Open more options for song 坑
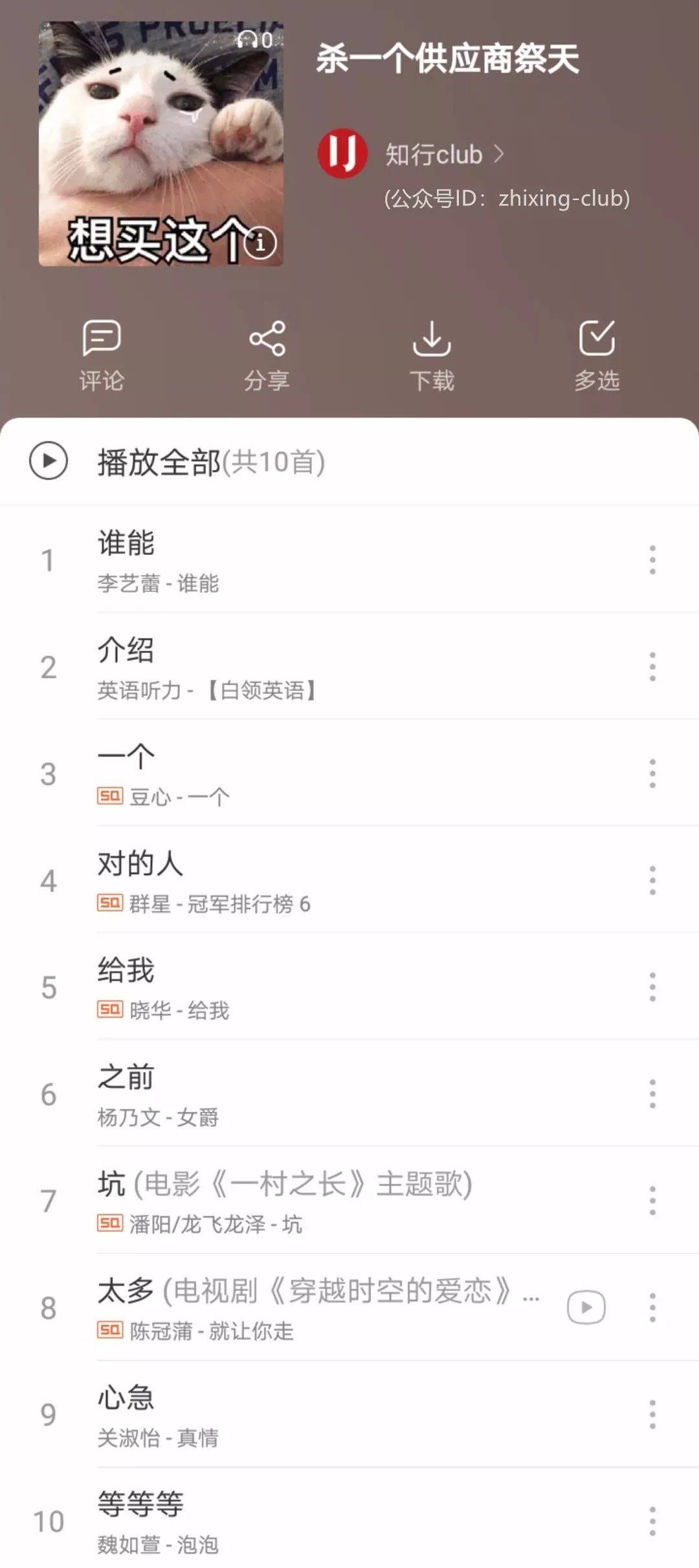Viewport: 699px width, 1568px height. click(x=652, y=1201)
